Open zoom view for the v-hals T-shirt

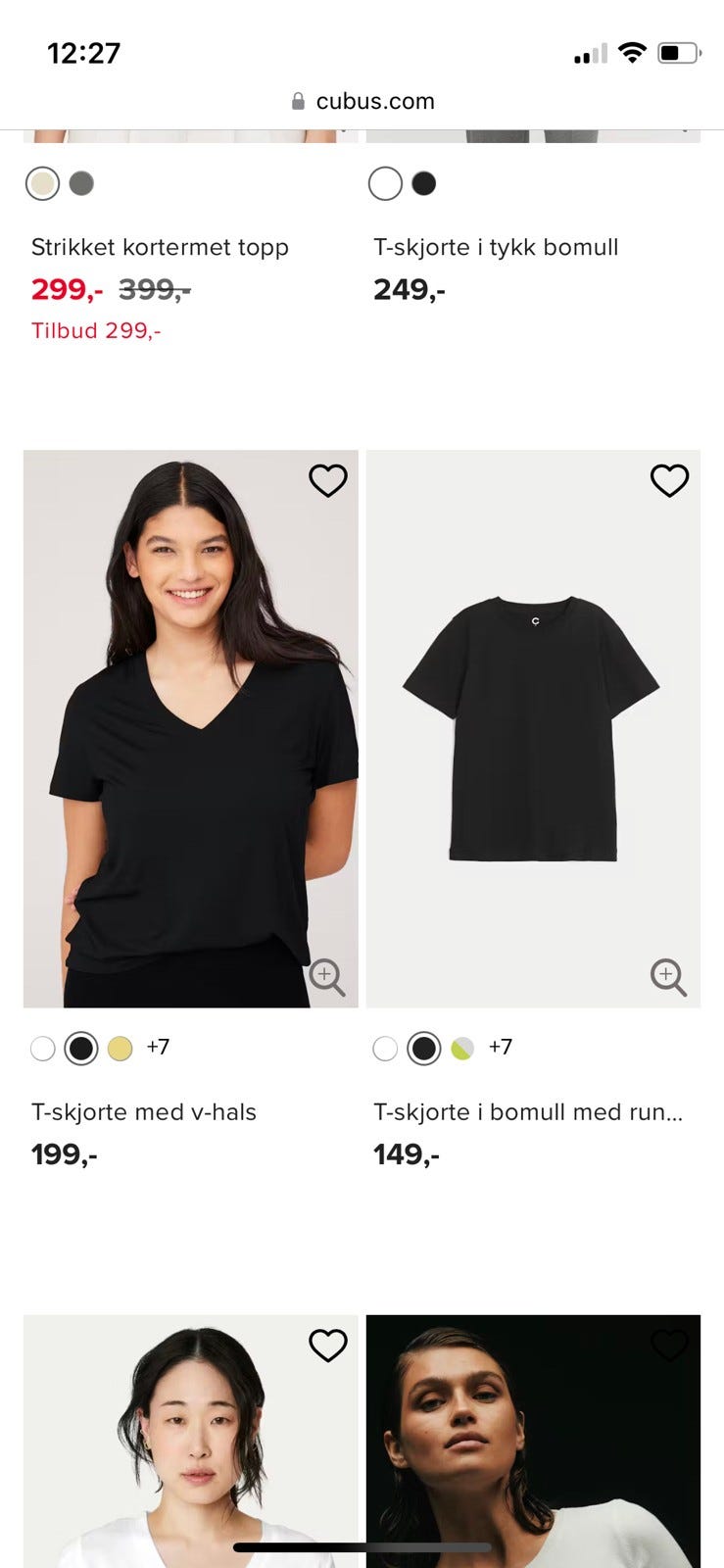coord(327,977)
